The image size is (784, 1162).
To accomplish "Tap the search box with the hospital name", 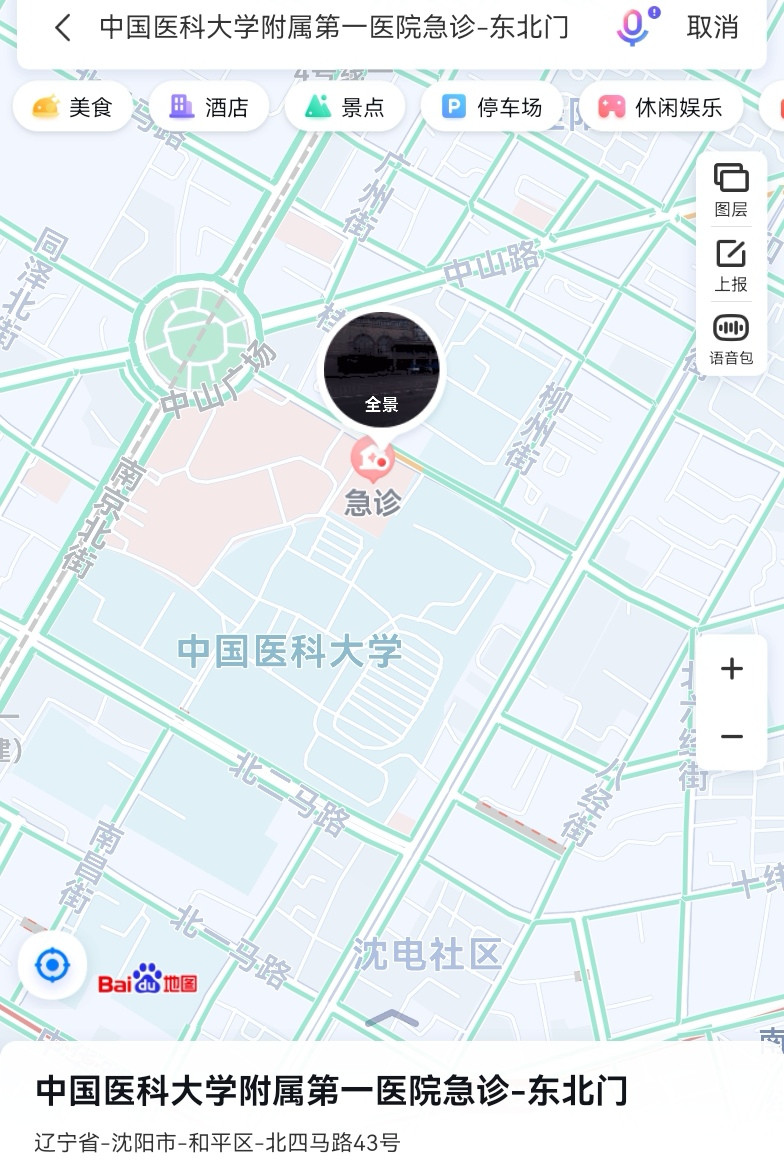I will [x=334, y=27].
